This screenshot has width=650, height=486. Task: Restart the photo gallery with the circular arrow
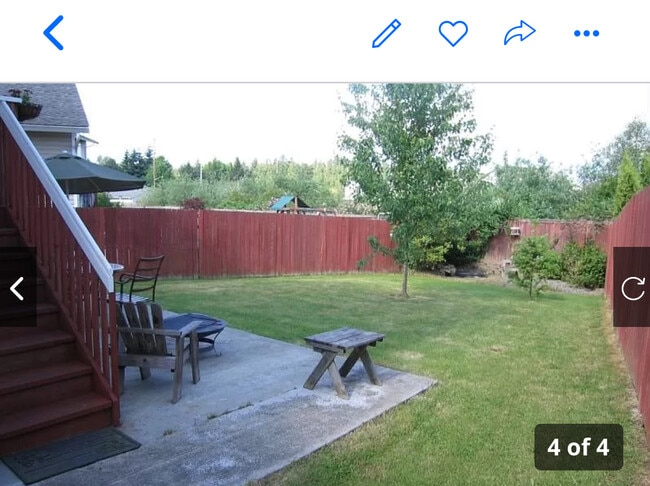point(632,288)
